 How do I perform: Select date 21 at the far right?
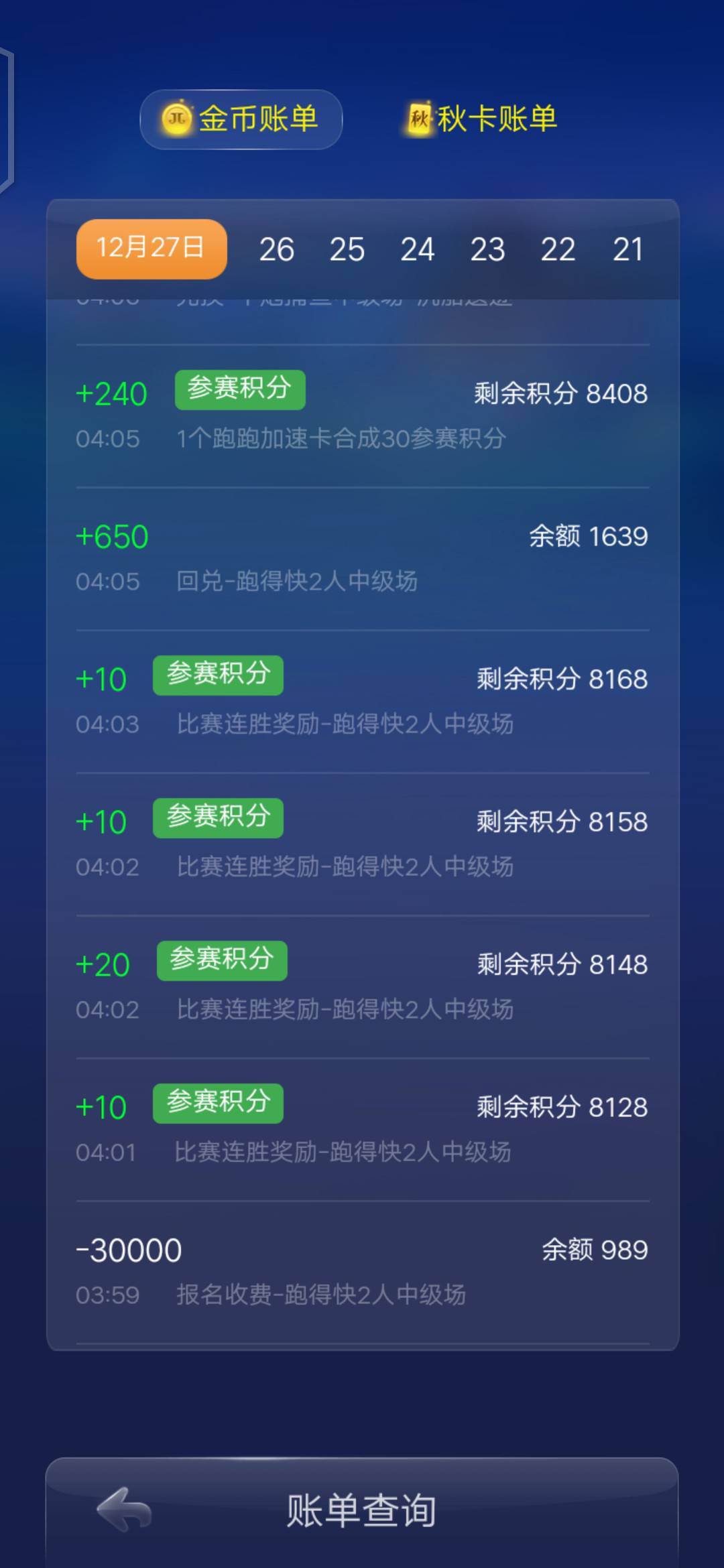[627, 249]
